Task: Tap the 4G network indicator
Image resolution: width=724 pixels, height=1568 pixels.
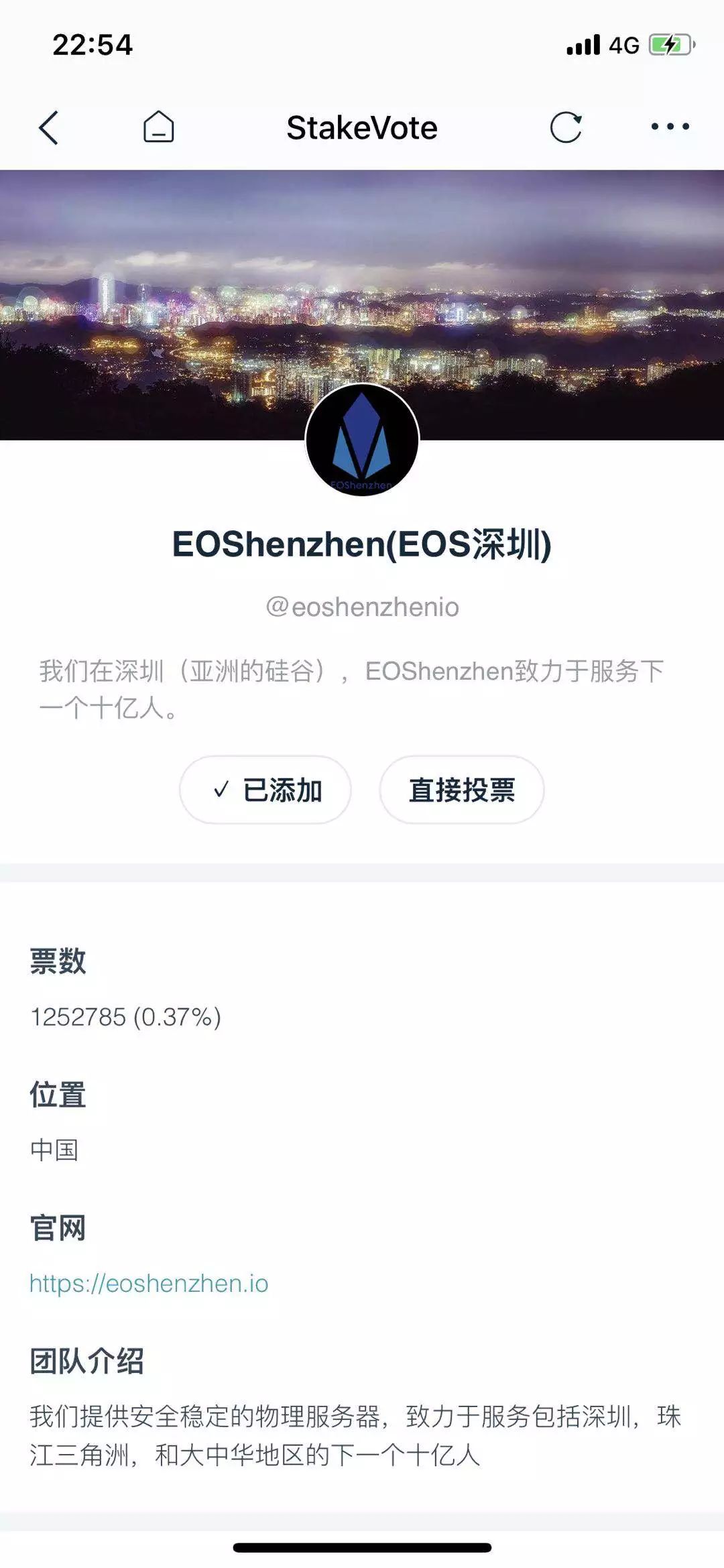Action: pos(623,44)
